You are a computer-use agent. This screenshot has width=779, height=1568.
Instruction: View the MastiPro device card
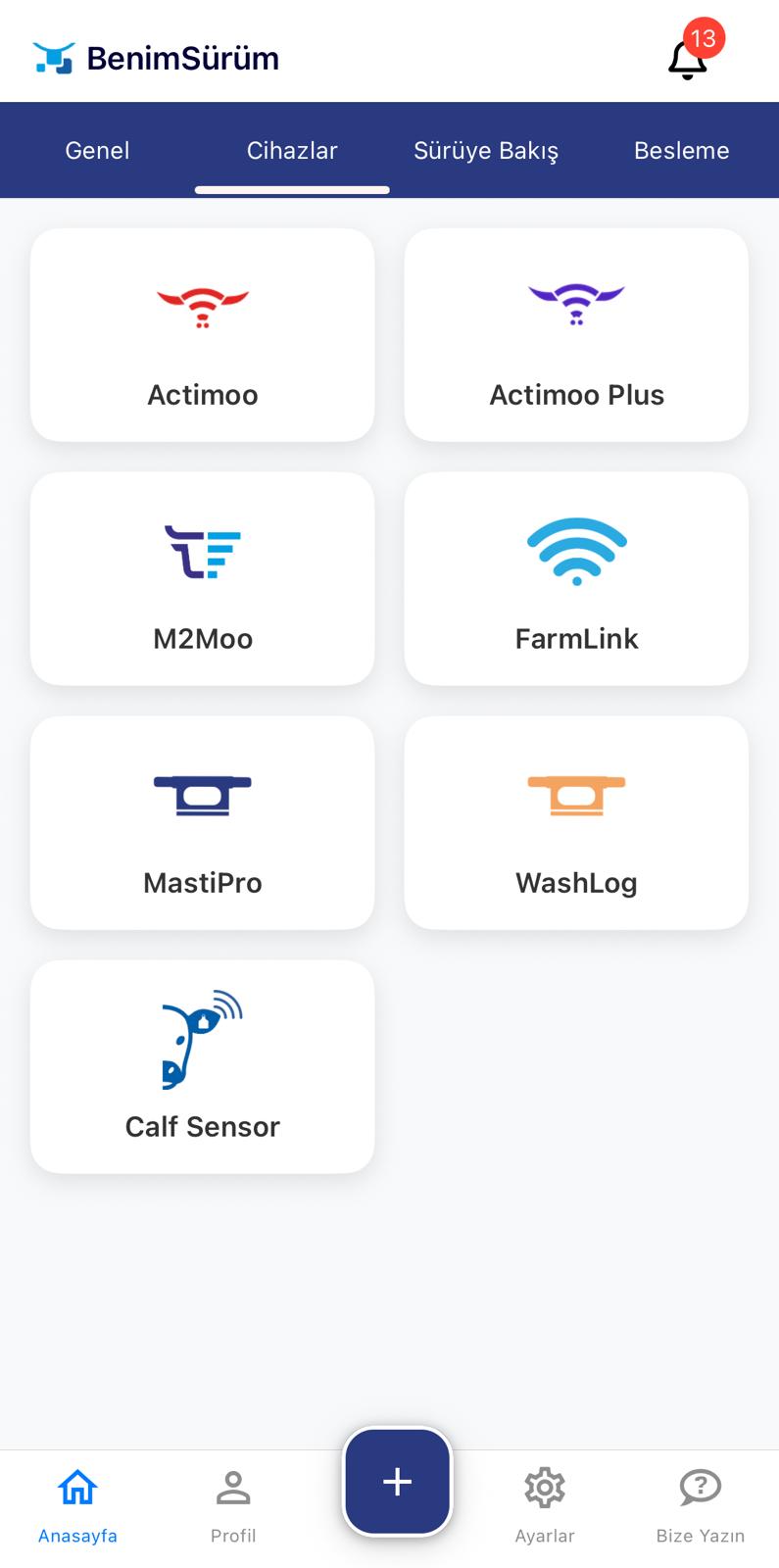203,823
